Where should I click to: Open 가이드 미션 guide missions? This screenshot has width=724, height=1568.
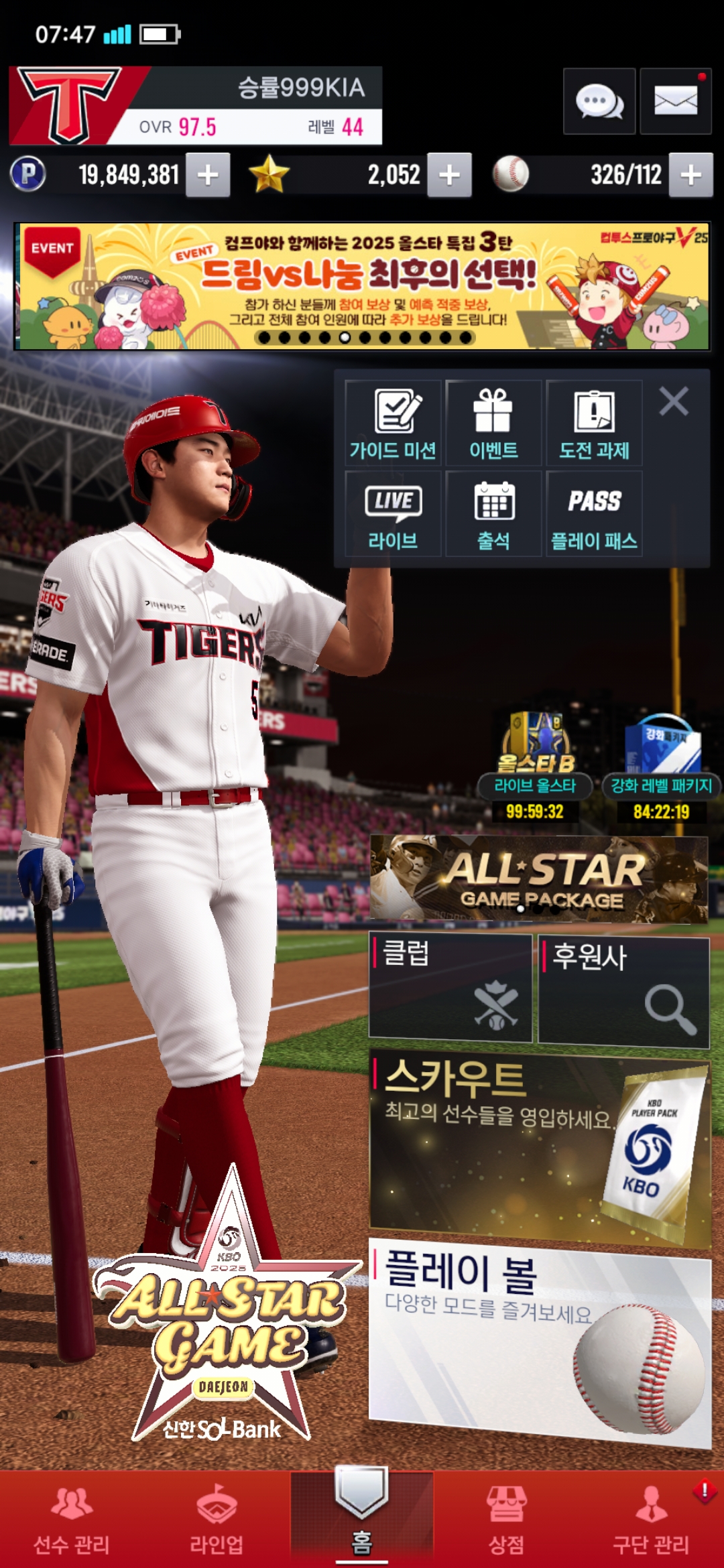coord(393,423)
